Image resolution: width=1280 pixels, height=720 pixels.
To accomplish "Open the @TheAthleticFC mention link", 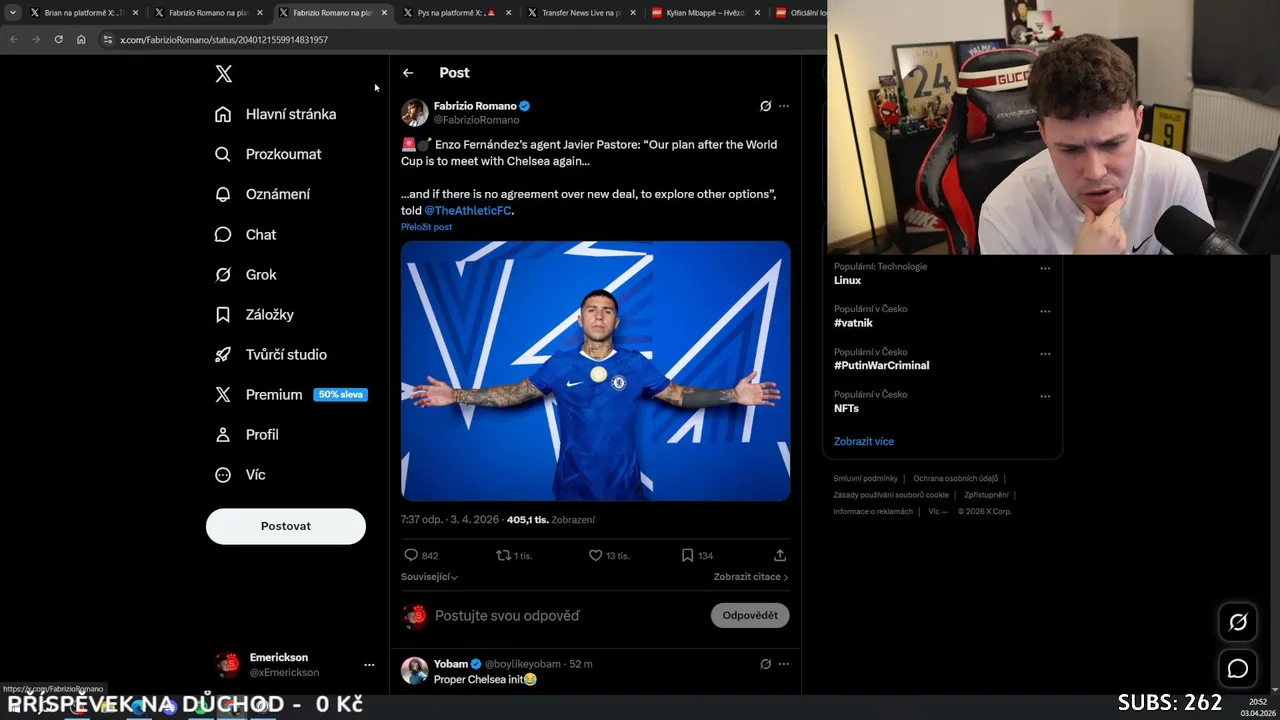I will 468,211.
